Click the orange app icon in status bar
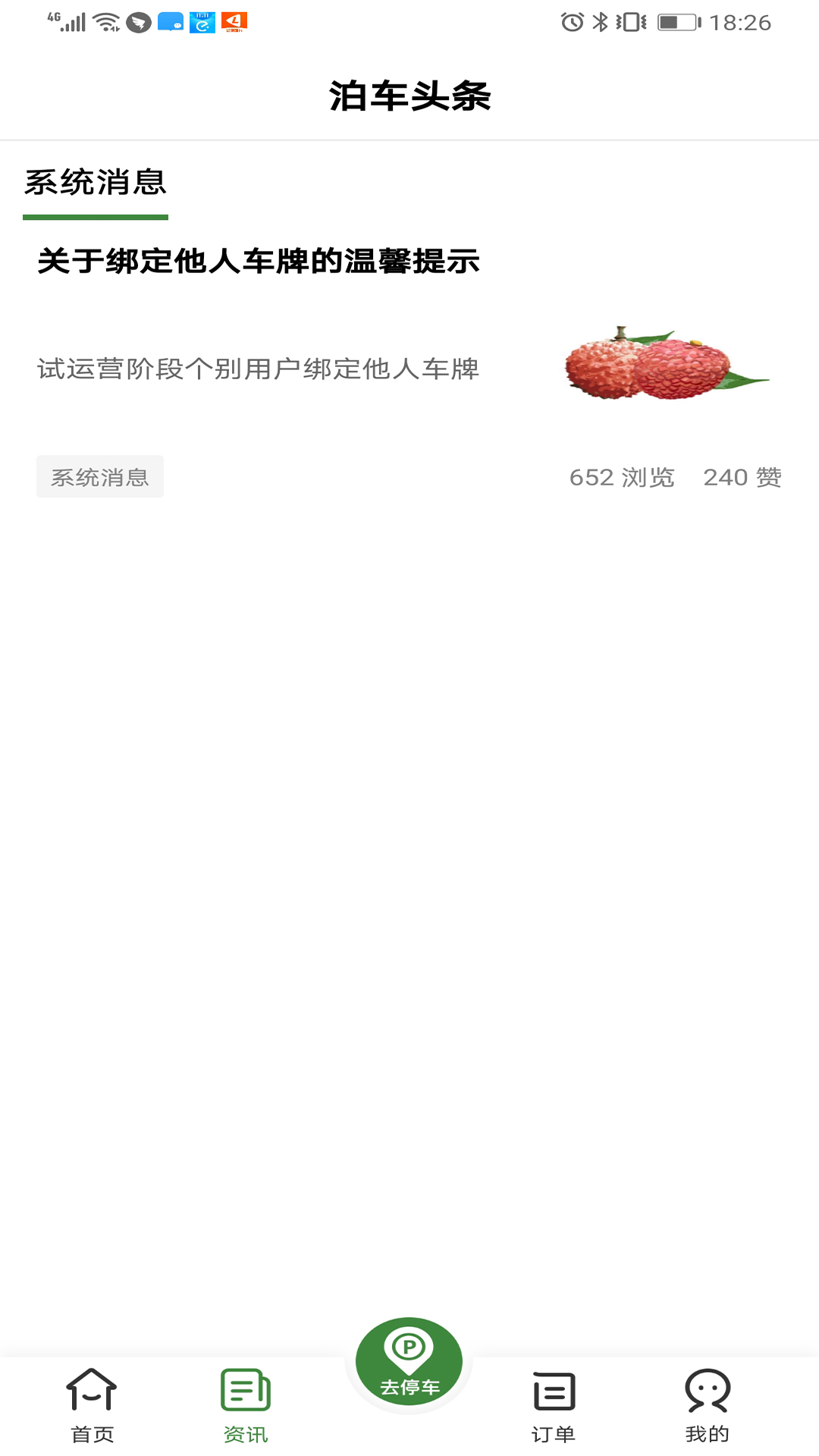 234,21
